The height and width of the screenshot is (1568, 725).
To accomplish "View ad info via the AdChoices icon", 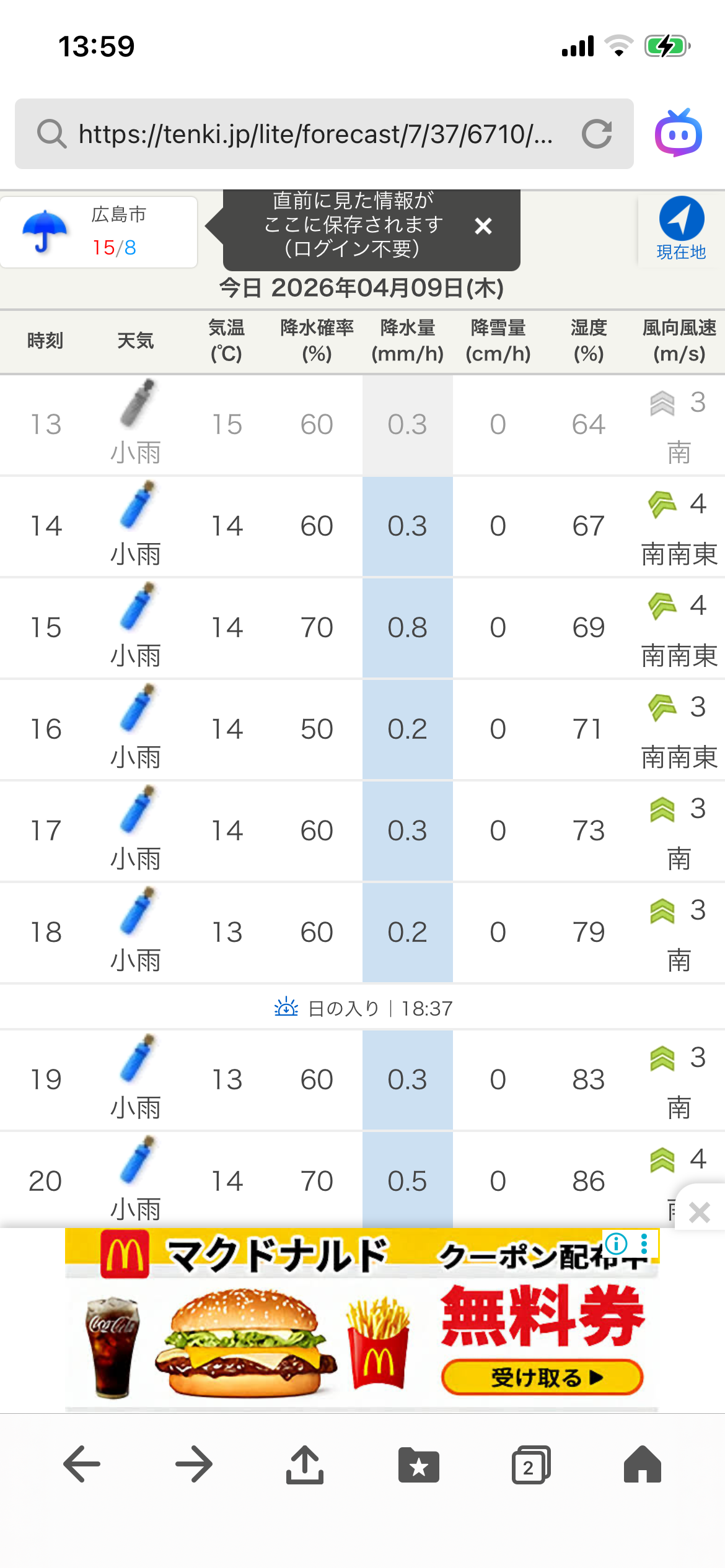I will point(616,1243).
